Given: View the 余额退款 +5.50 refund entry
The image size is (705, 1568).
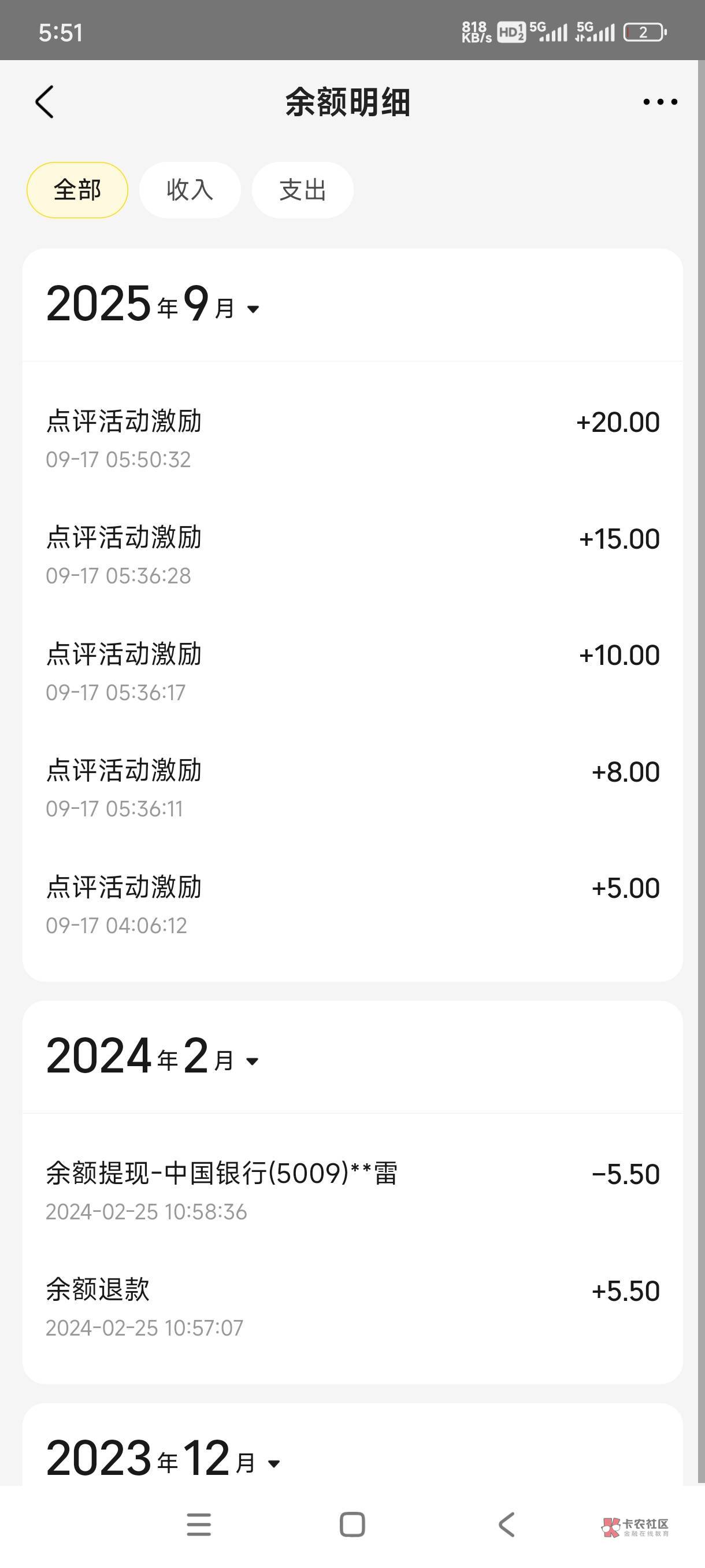Looking at the screenshot, I should pyautogui.click(x=352, y=1307).
